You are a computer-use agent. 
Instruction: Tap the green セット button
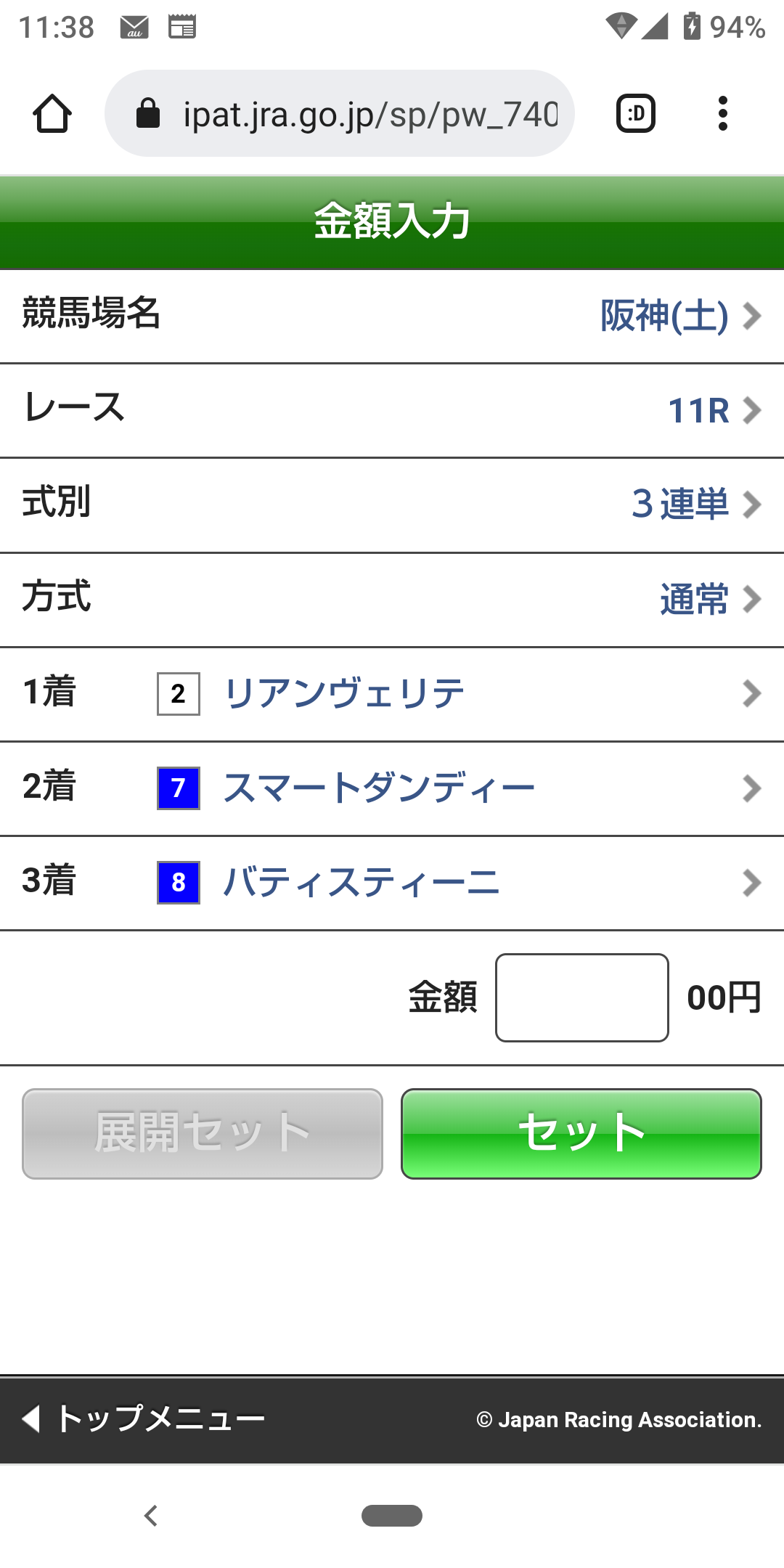click(581, 1133)
